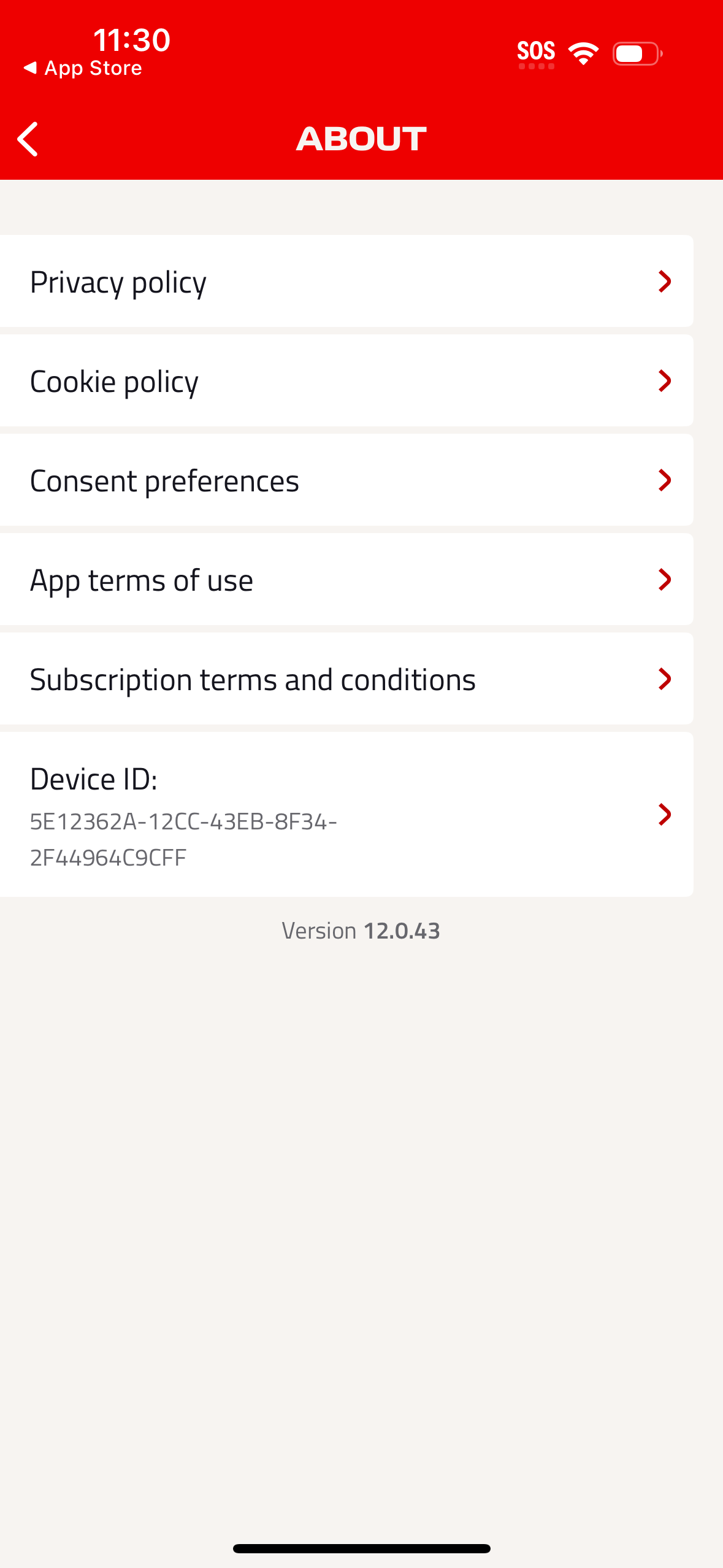
Task: Click the red chevron beside App terms of use
Action: click(666, 579)
